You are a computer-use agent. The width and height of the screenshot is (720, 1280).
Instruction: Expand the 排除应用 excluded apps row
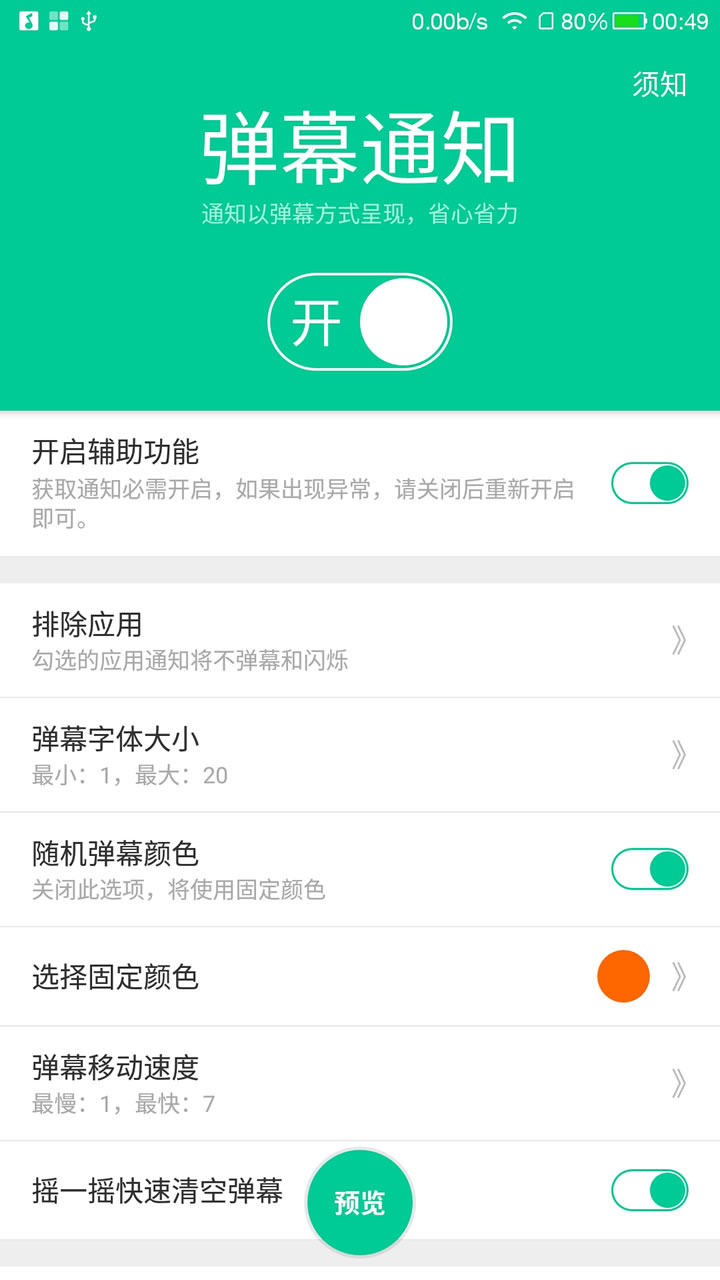pyautogui.click(x=679, y=641)
